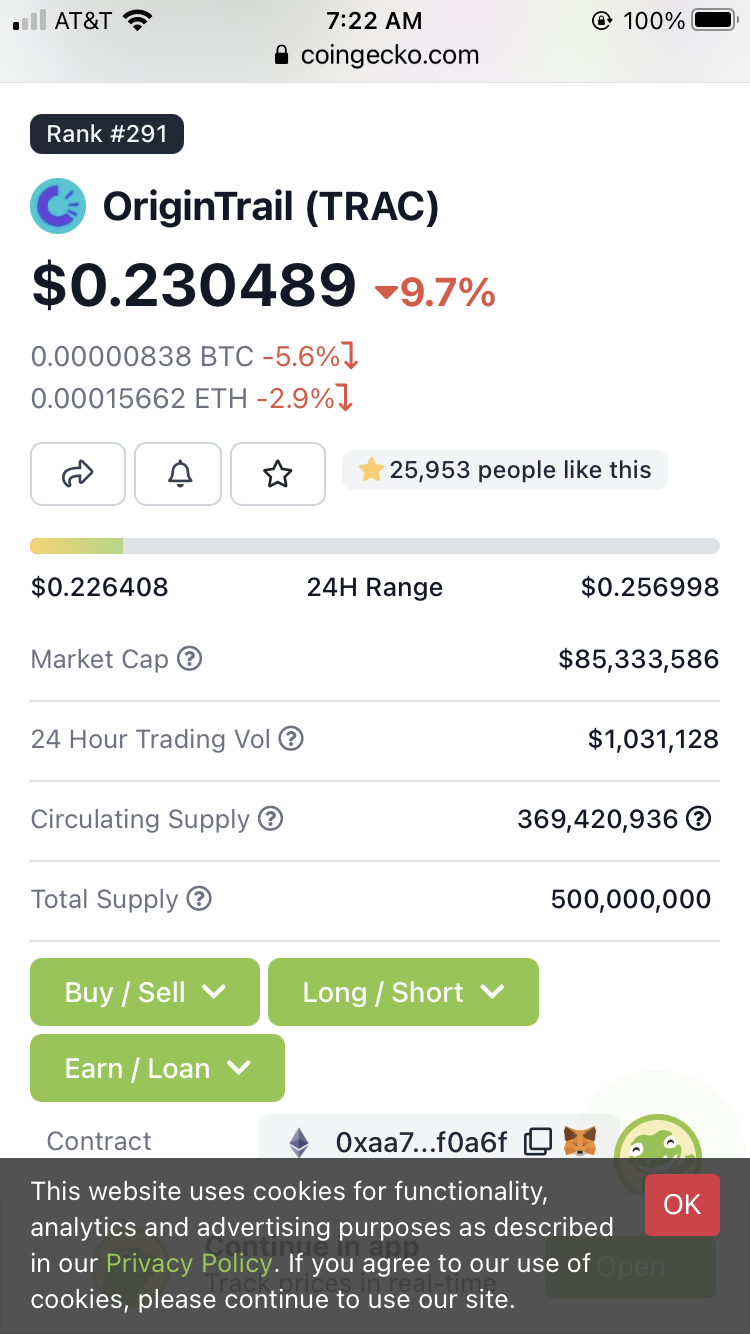The width and height of the screenshot is (750, 1334).
Task: Expand the Buy / Sell dropdown
Action: coord(145,992)
